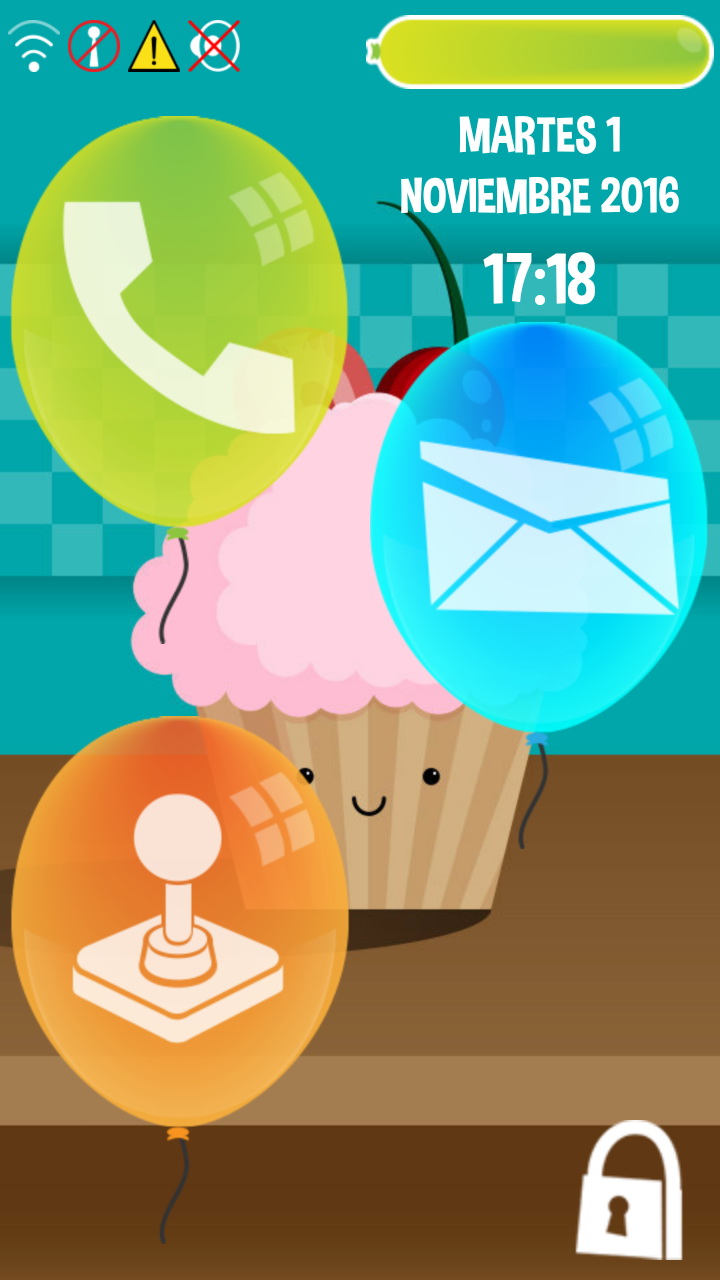
Task: Open the phone balloon
Action: [x=180, y=320]
